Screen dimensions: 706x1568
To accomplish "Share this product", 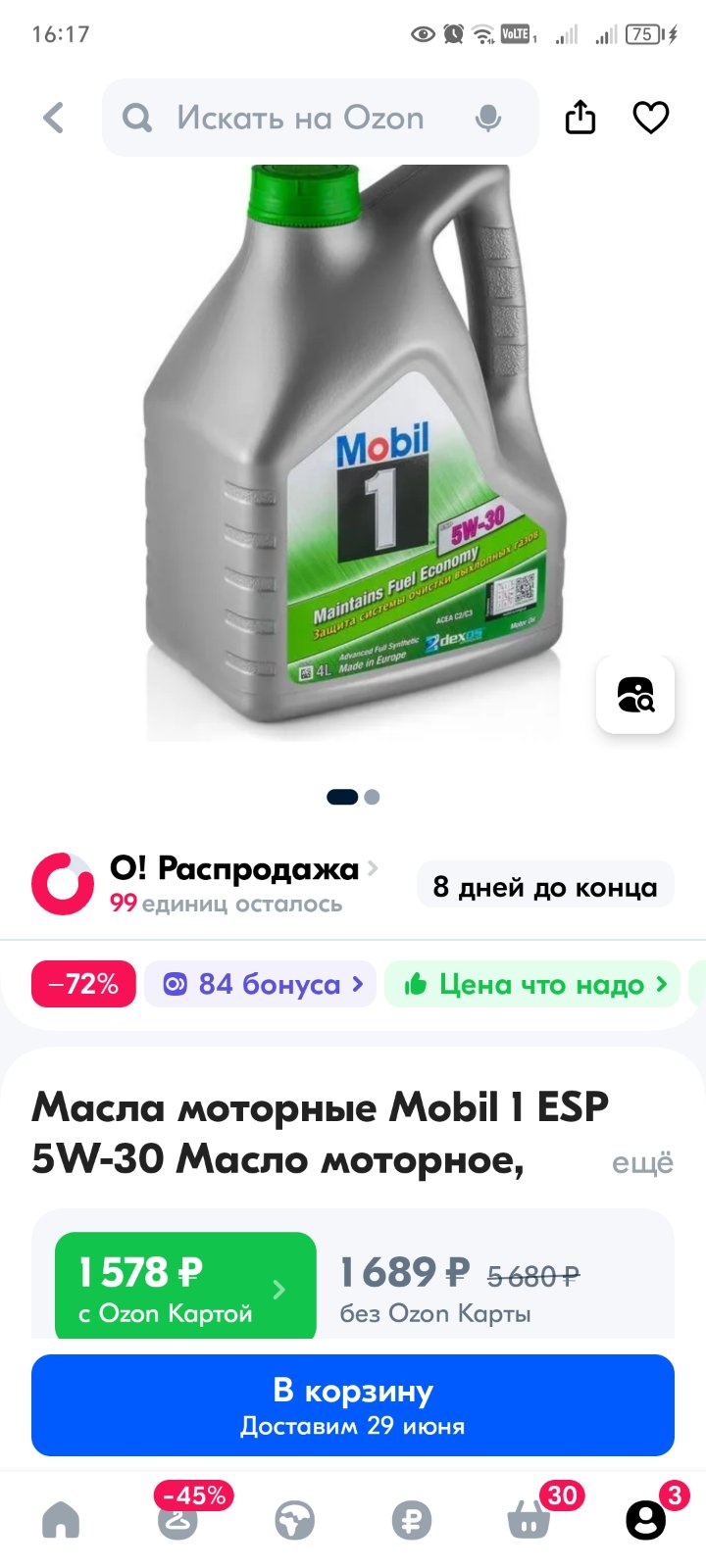I will 580,118.
